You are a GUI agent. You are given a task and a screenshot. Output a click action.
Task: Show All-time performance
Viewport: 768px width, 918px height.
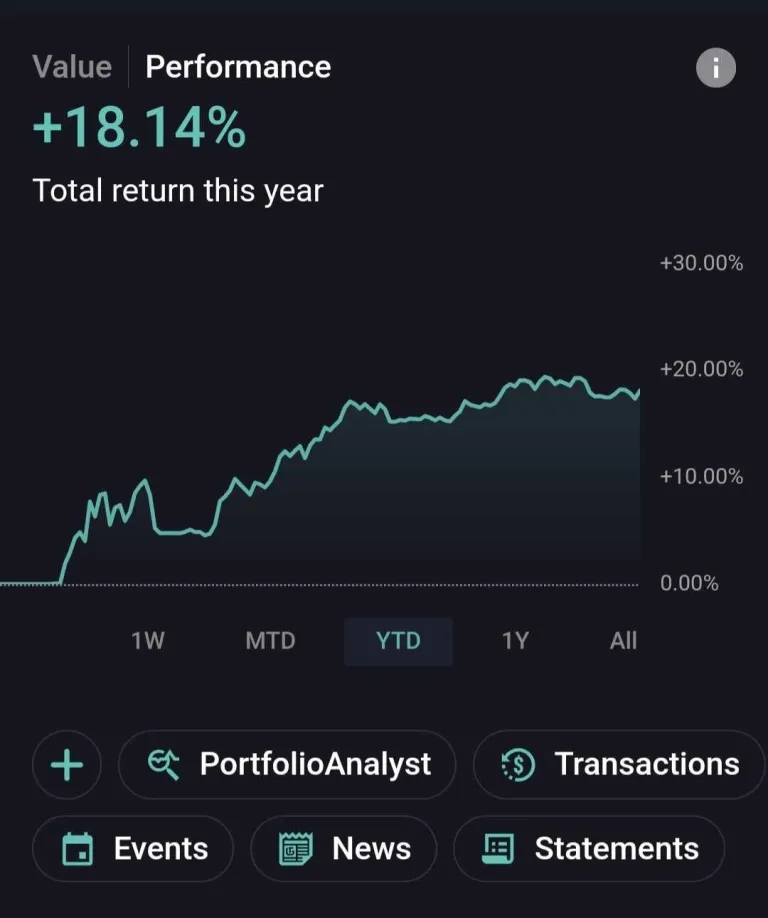[623, 641]
